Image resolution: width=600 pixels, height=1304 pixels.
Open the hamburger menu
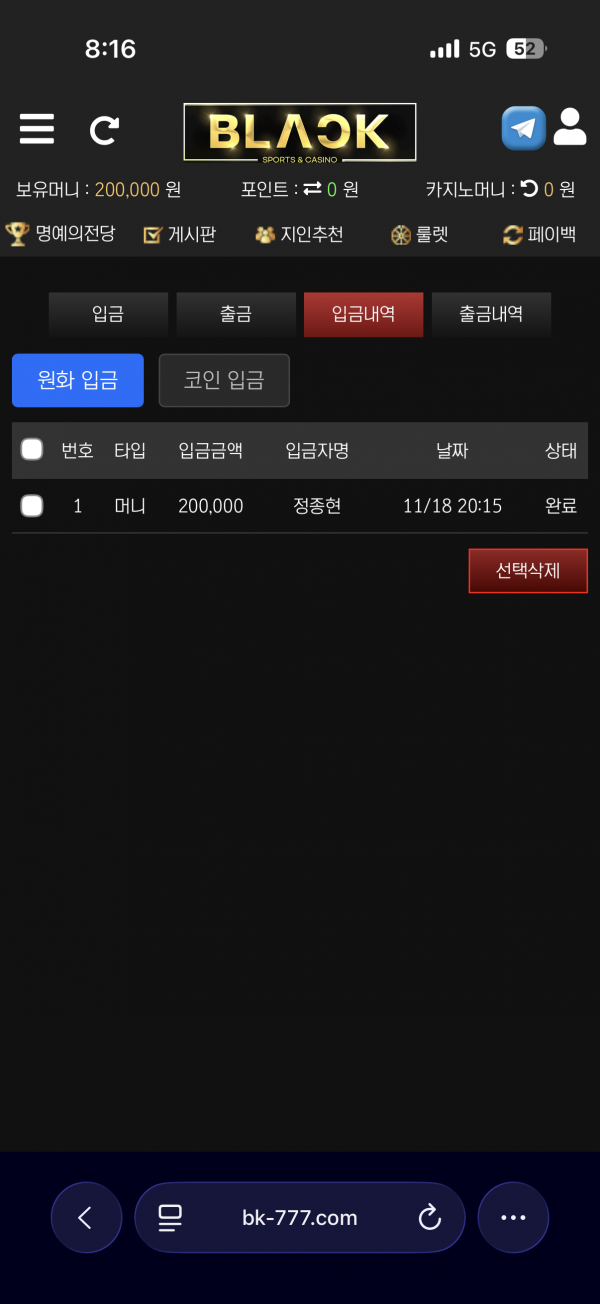coord(37,129)
